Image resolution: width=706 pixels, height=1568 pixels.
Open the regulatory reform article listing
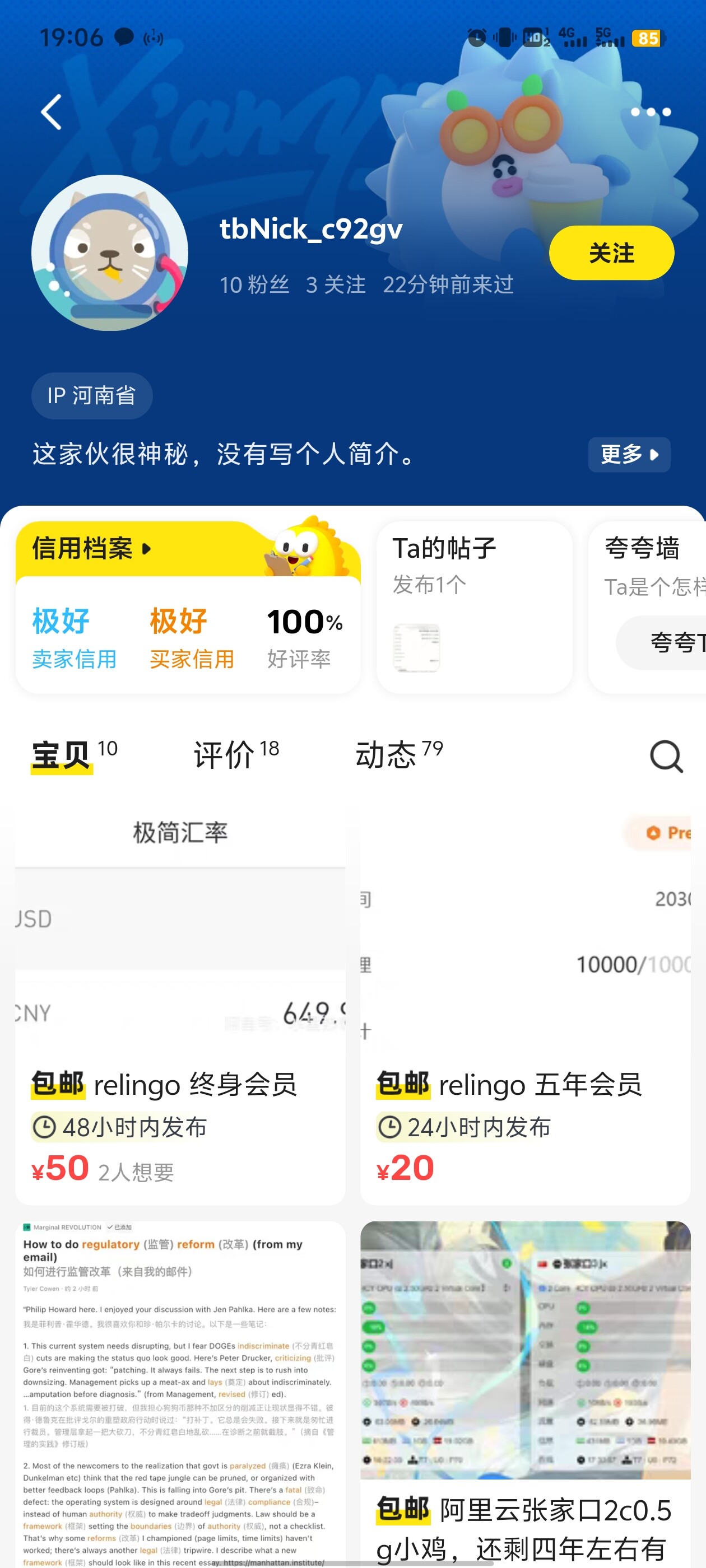[x=180, y=1394]
